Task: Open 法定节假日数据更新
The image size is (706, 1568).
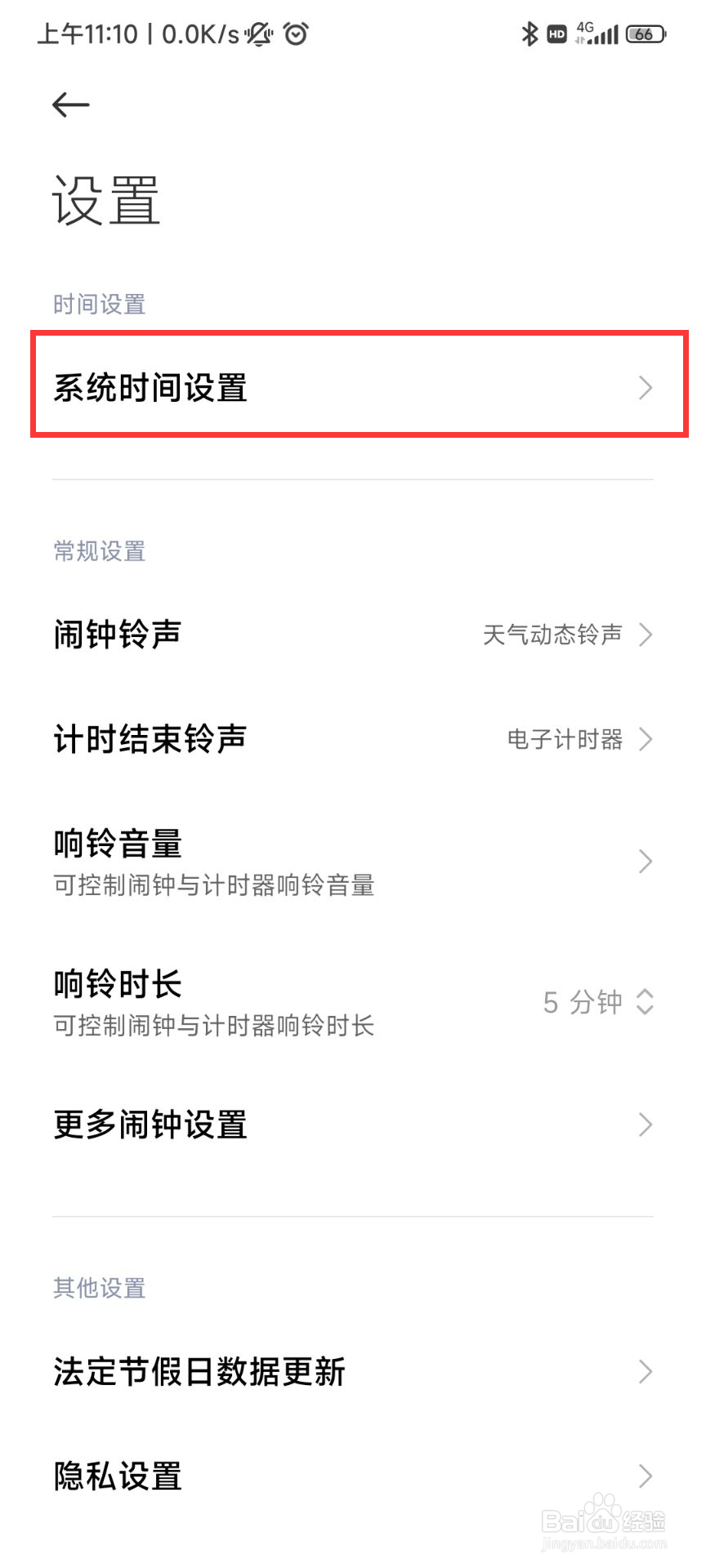Action: point(353,1371)
